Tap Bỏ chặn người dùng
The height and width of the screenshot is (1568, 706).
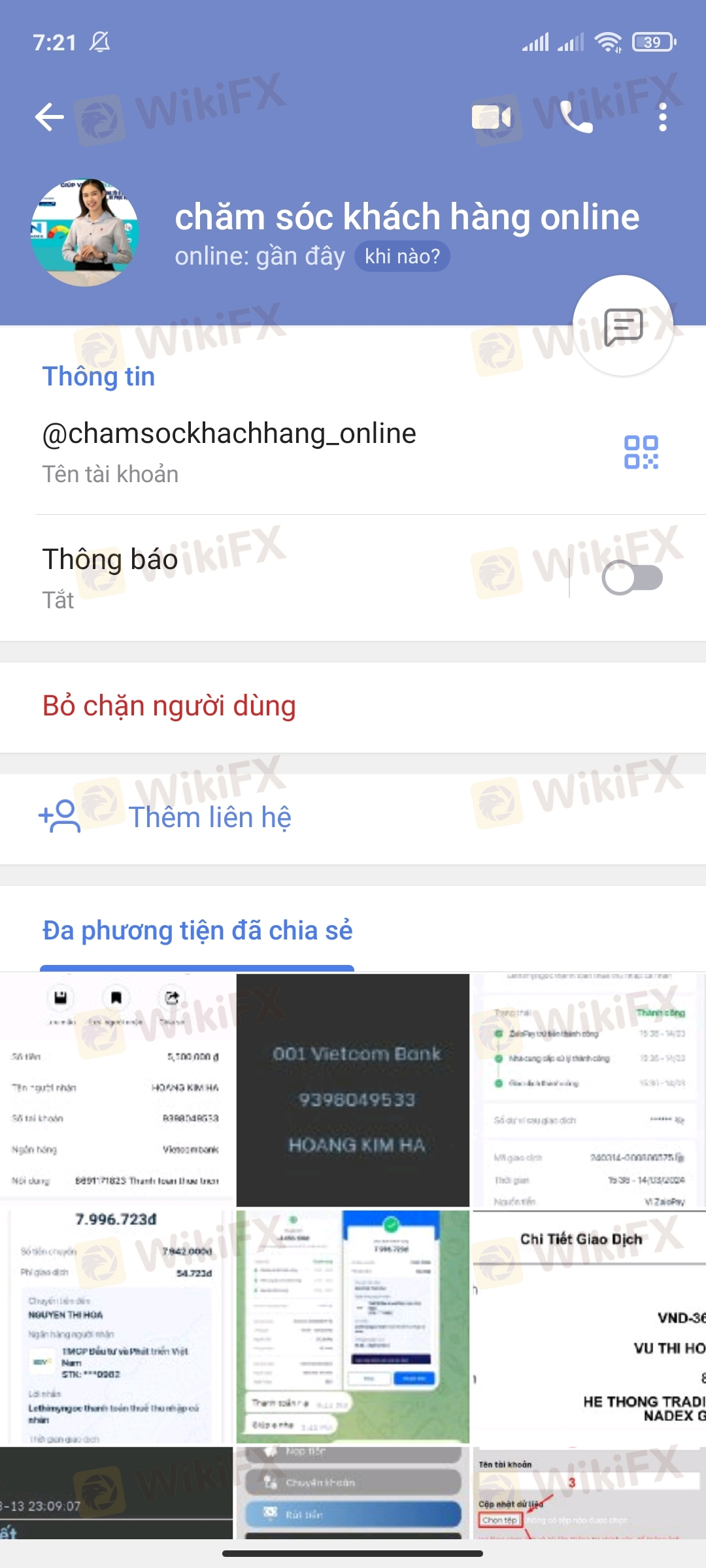pyautogui.click(x=169, y=706)
